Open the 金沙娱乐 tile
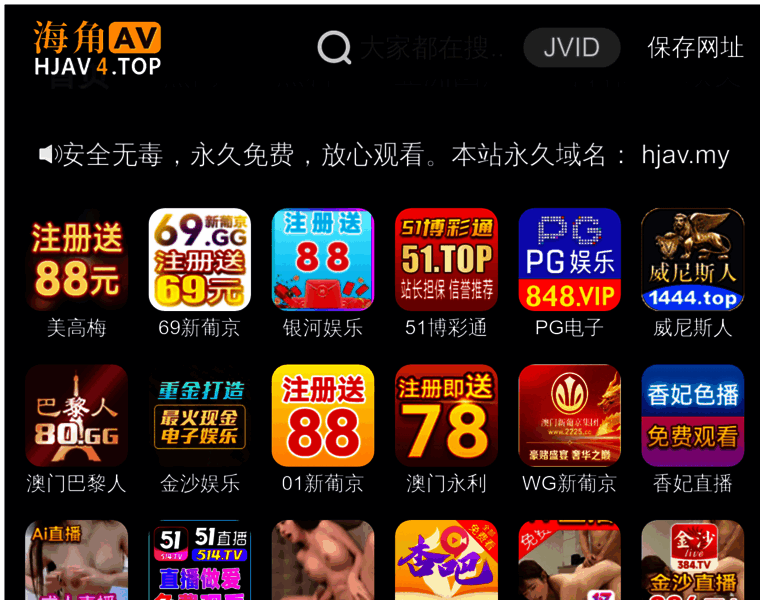The image size is (760, 600). coord(200,416)
